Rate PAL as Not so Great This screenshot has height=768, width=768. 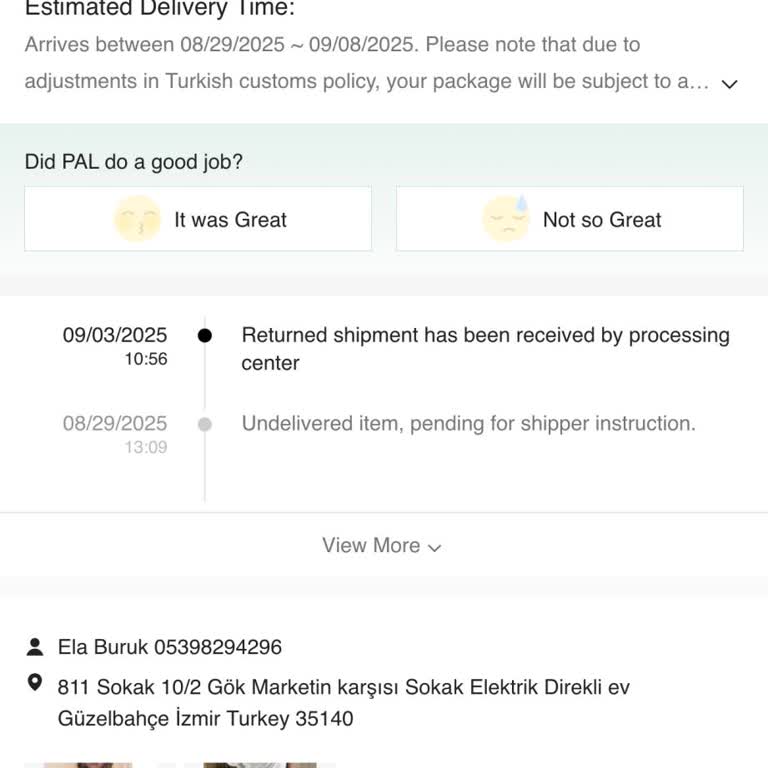click(x=570, y=219)
